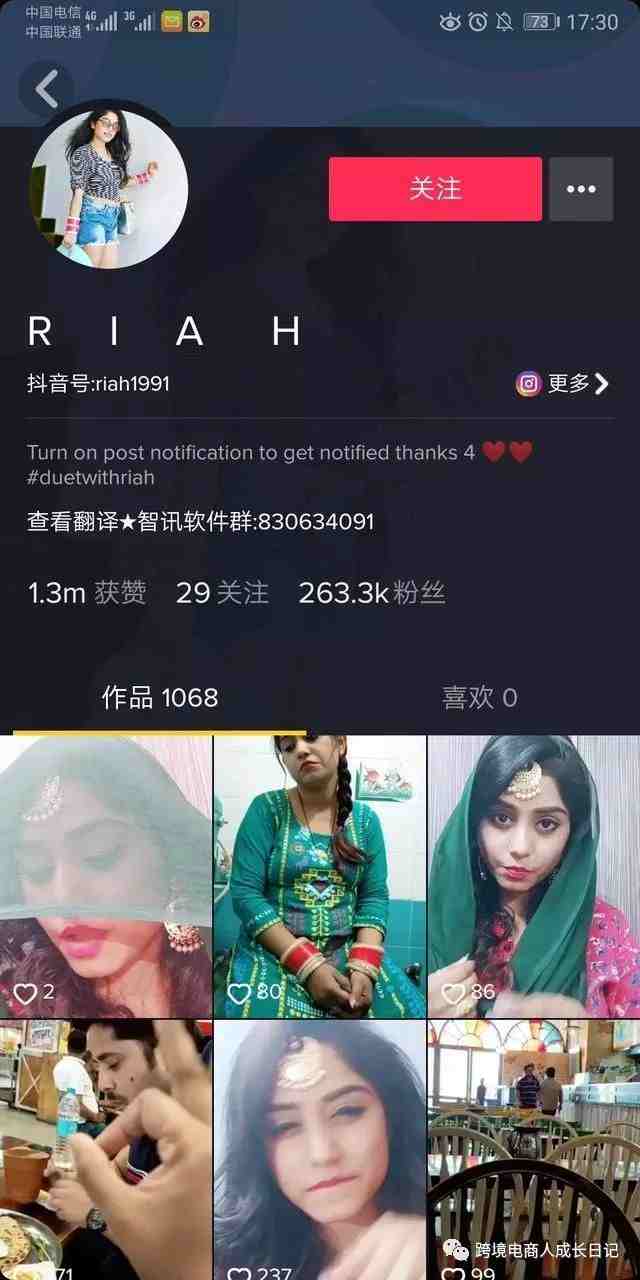The width and height of the screenshot is (640, 1280).
Task: Switch to the 喜欢 0 tab
Action: click(x=479, y=697)
